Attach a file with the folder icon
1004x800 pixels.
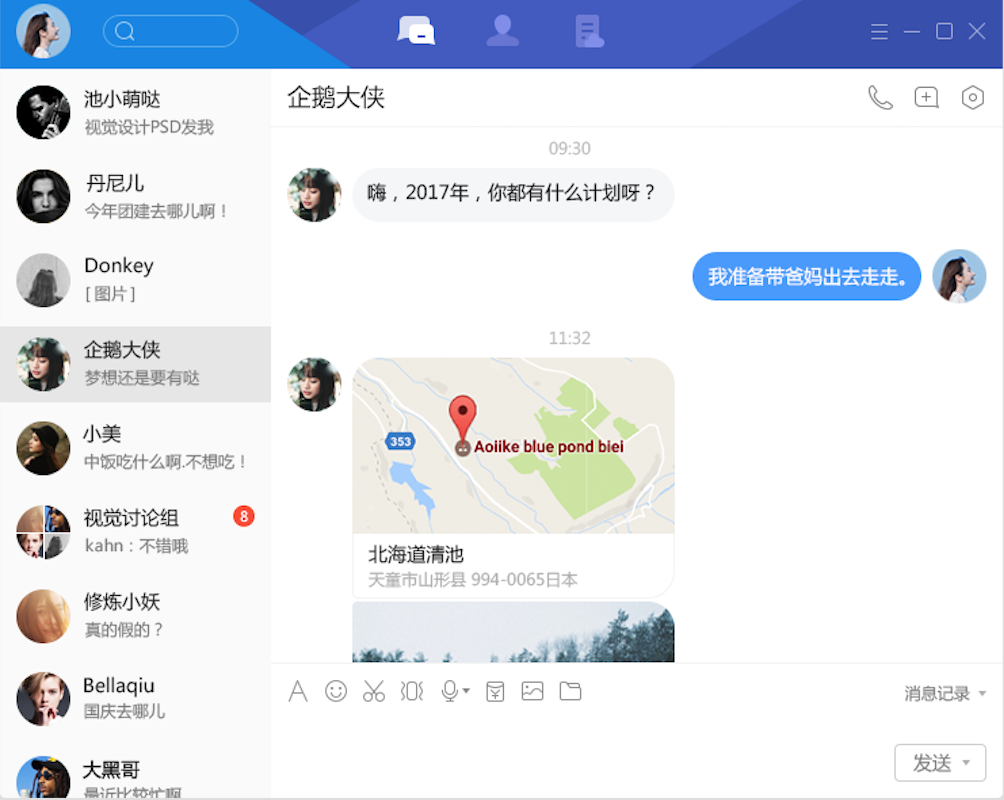(x=570, y=691)
